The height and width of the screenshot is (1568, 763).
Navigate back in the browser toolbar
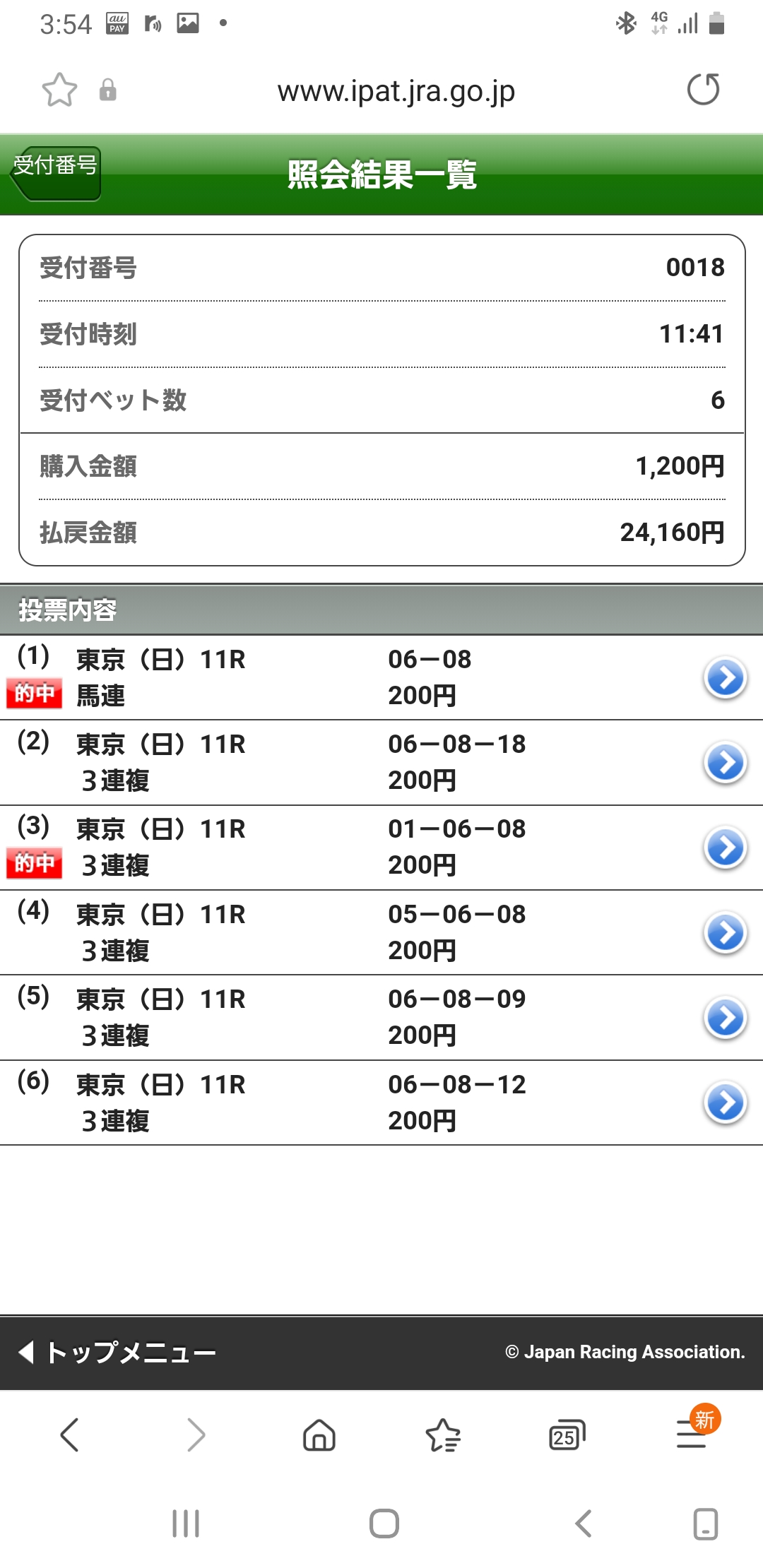69,1435
